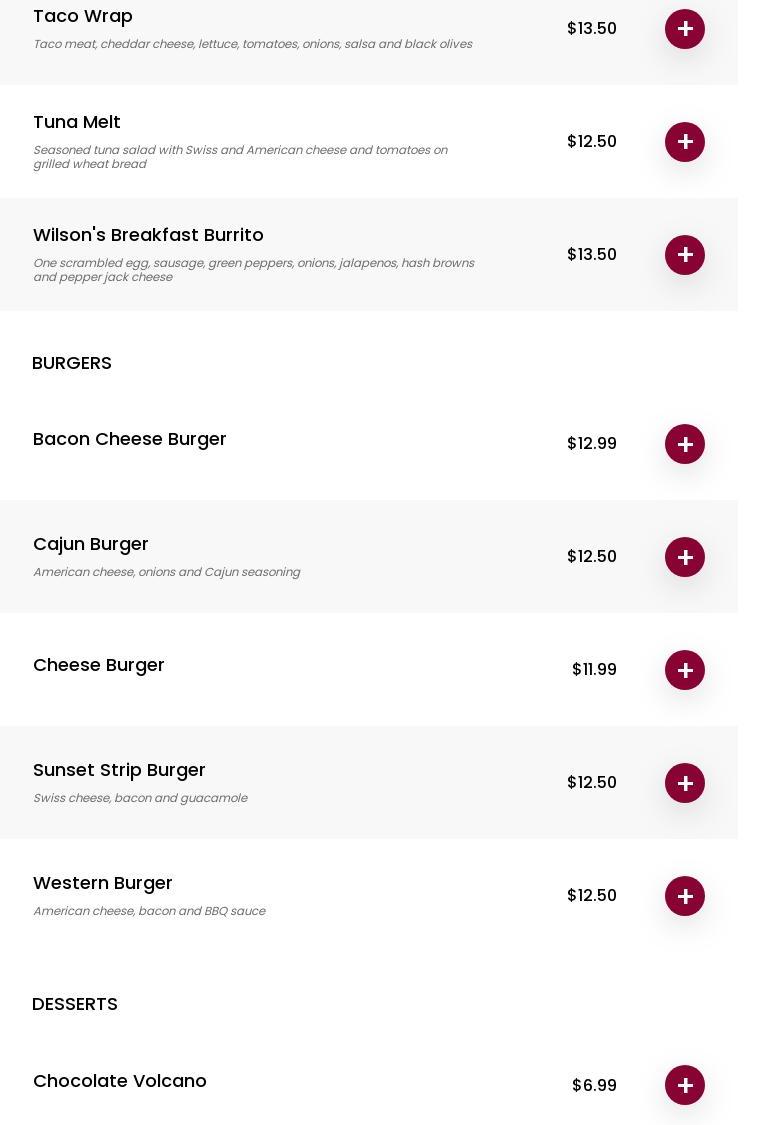This screenshot has height=1125, width=770.
Task: Add Wilson's Breakfast Burrito to the order
Action: click(x=685, y=255)
